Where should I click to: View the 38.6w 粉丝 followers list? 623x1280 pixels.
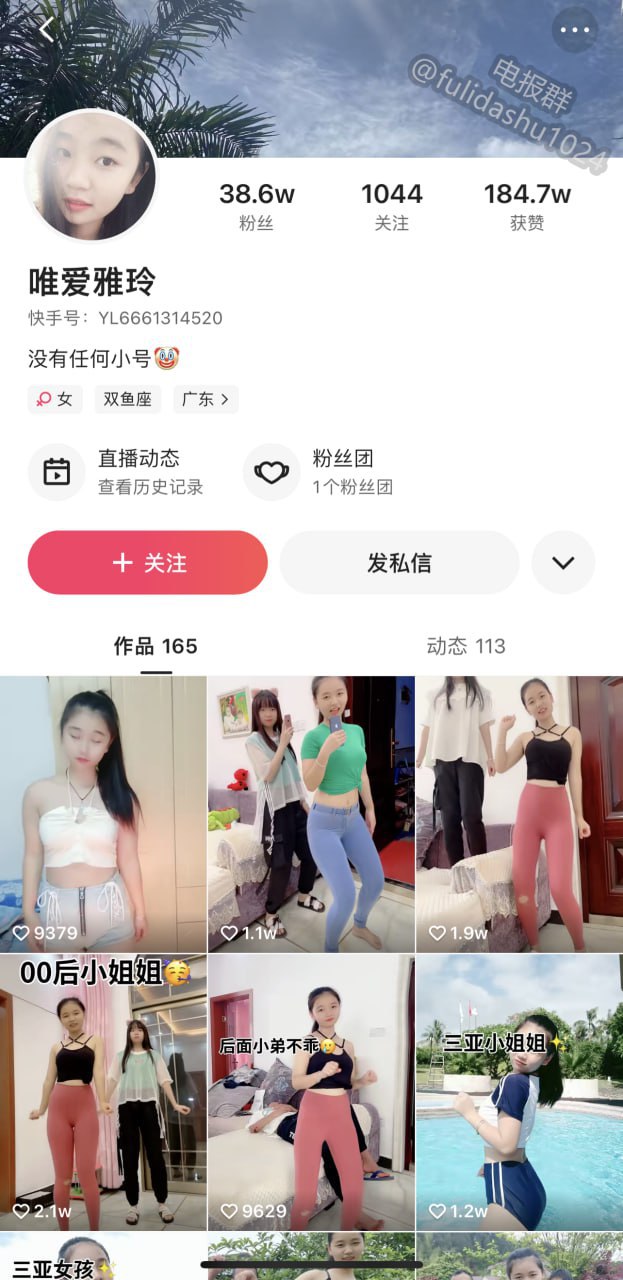(257, 206)
